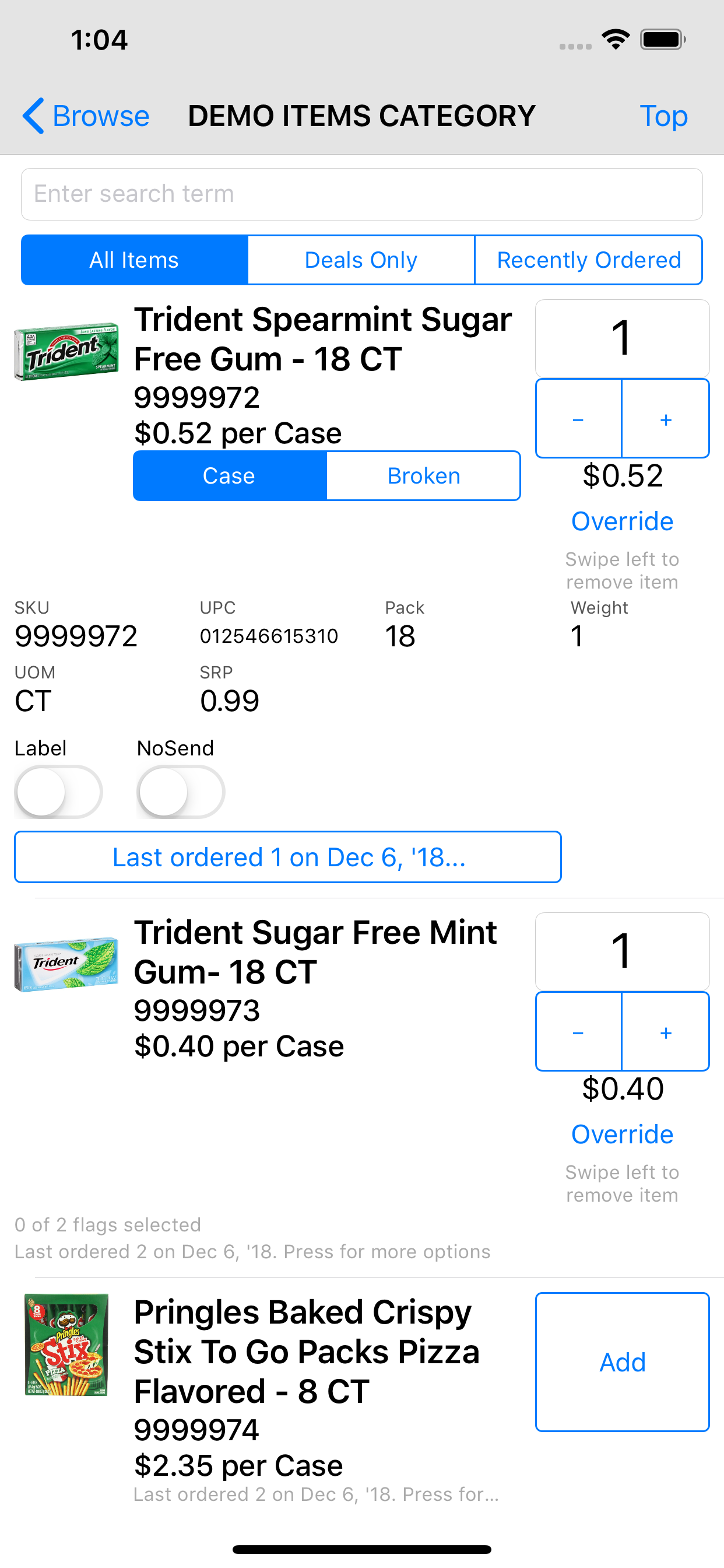
Task: Decrease Trident Spearmint quantity with minus
Action: (579, 419)
